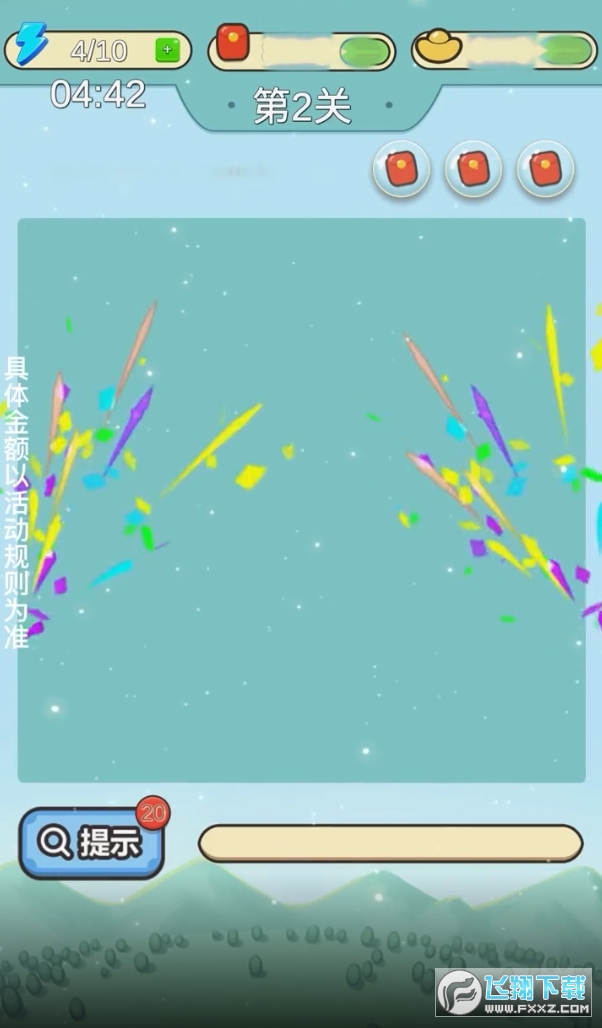Tap the green plus to add energy
This screenshot has width=602, height=1028.
point(167,49)
